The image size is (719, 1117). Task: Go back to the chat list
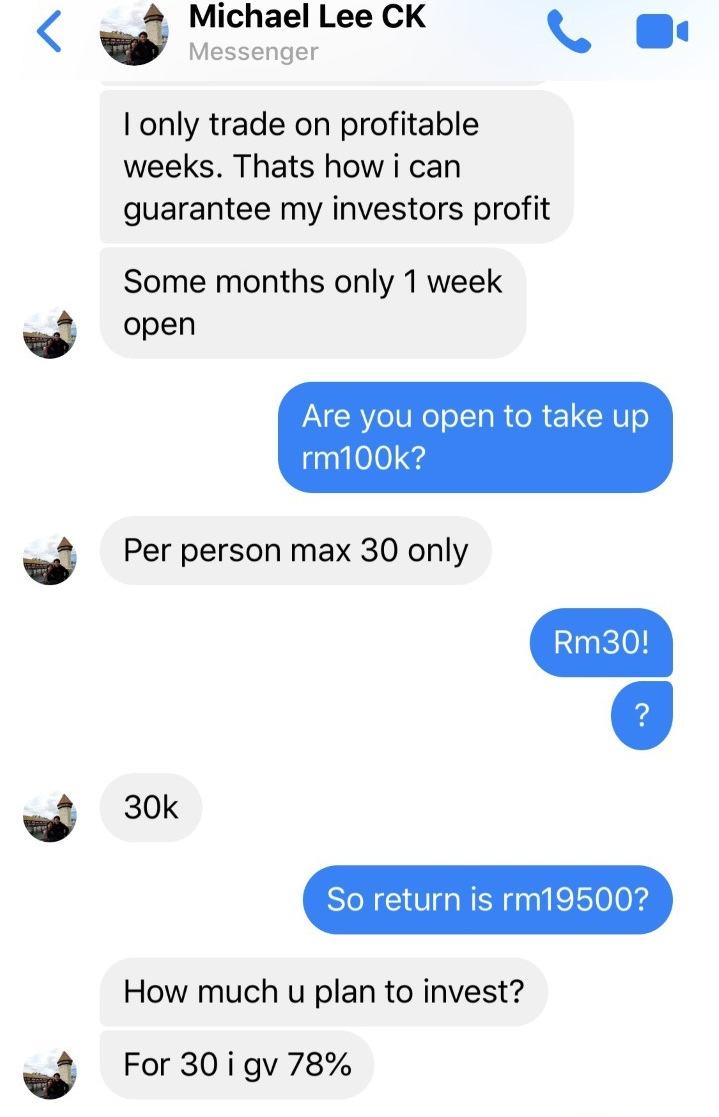click(48, 32)
